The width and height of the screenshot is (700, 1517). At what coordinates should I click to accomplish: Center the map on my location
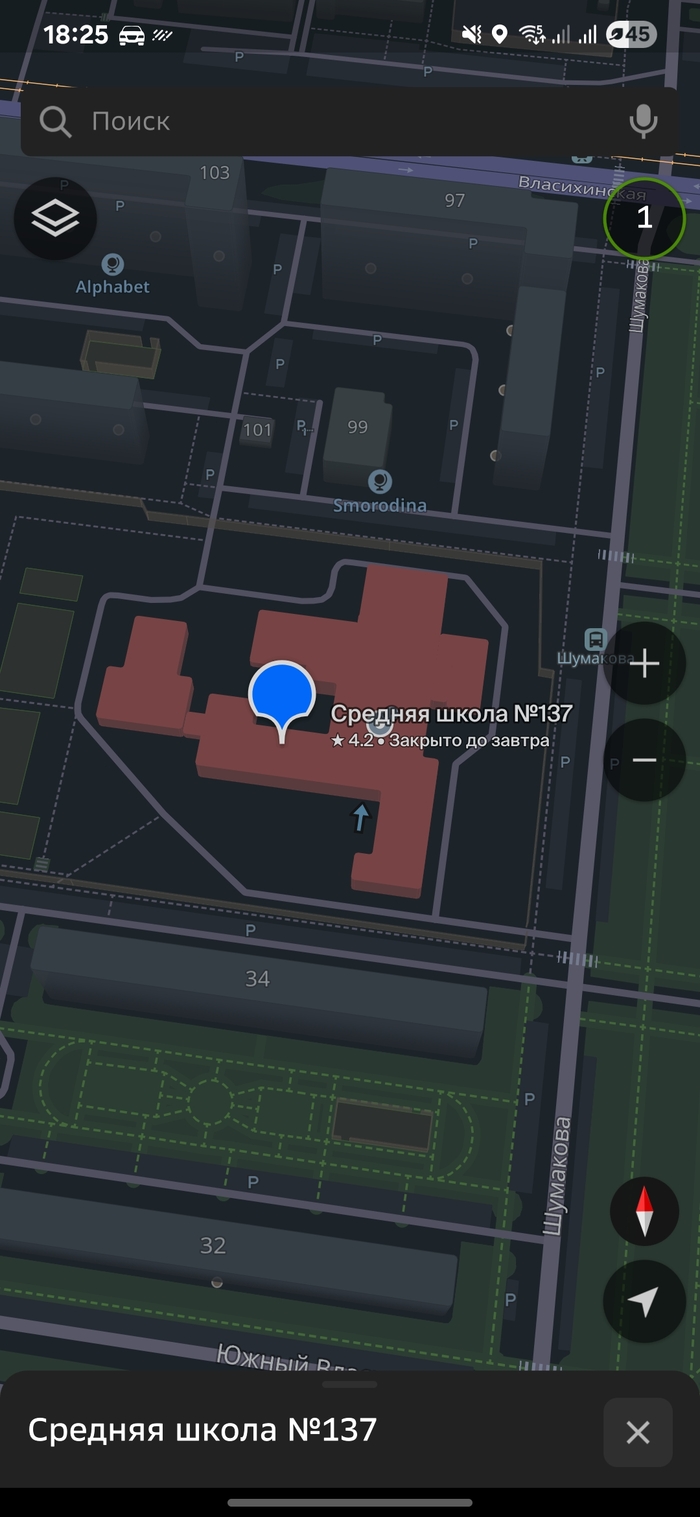point(644,1300)
